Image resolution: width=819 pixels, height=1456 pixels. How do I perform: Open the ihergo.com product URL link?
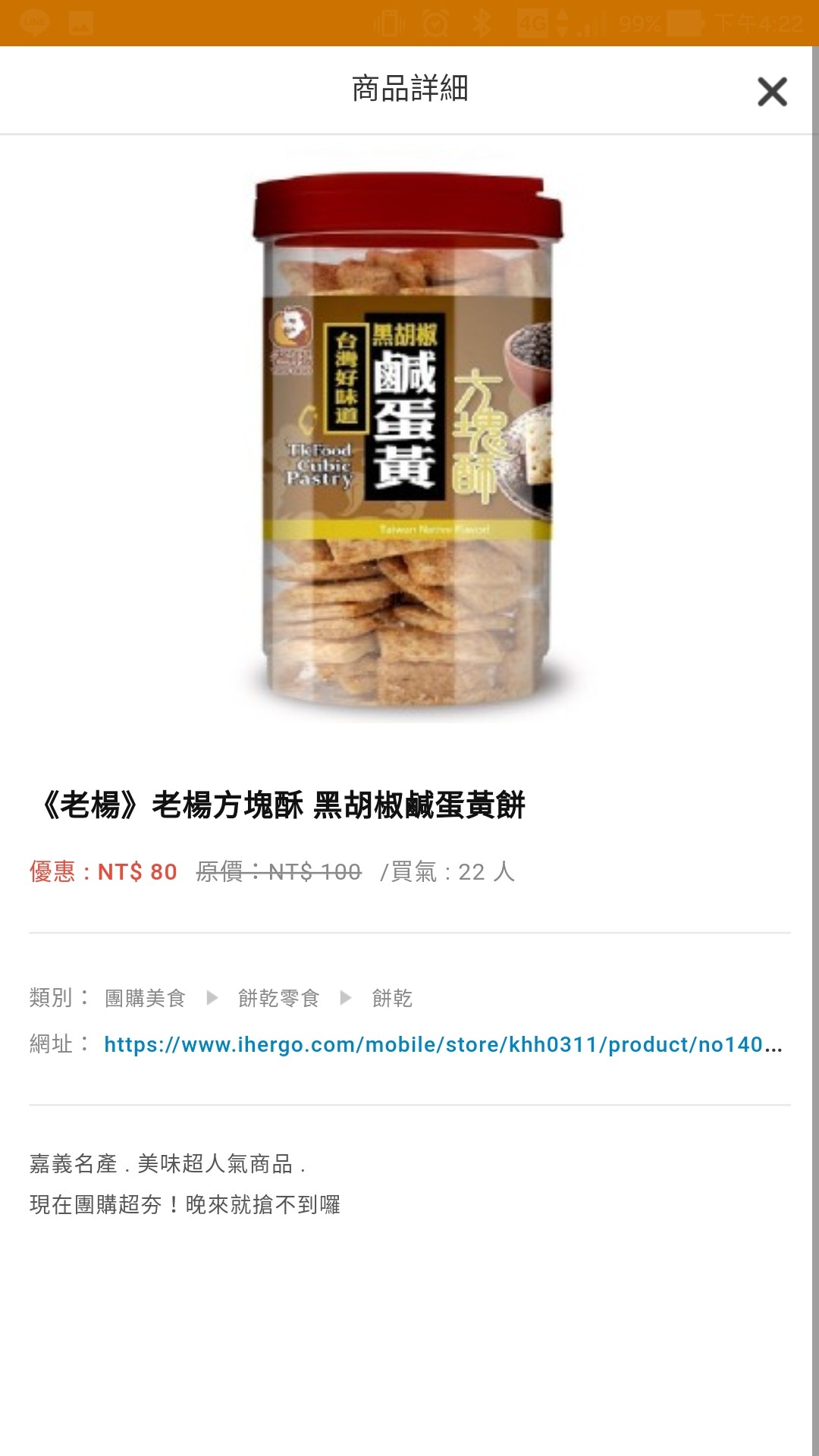(x=443, y=1044)
